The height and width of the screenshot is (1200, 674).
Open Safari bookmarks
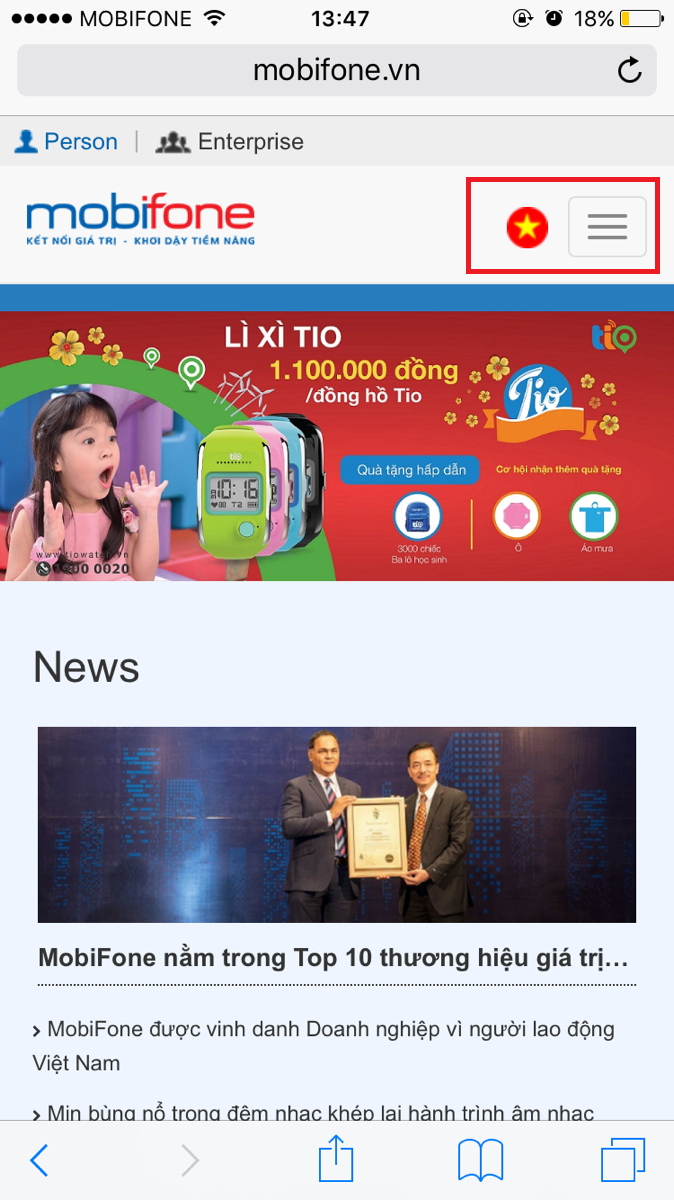click(480, 1161)
